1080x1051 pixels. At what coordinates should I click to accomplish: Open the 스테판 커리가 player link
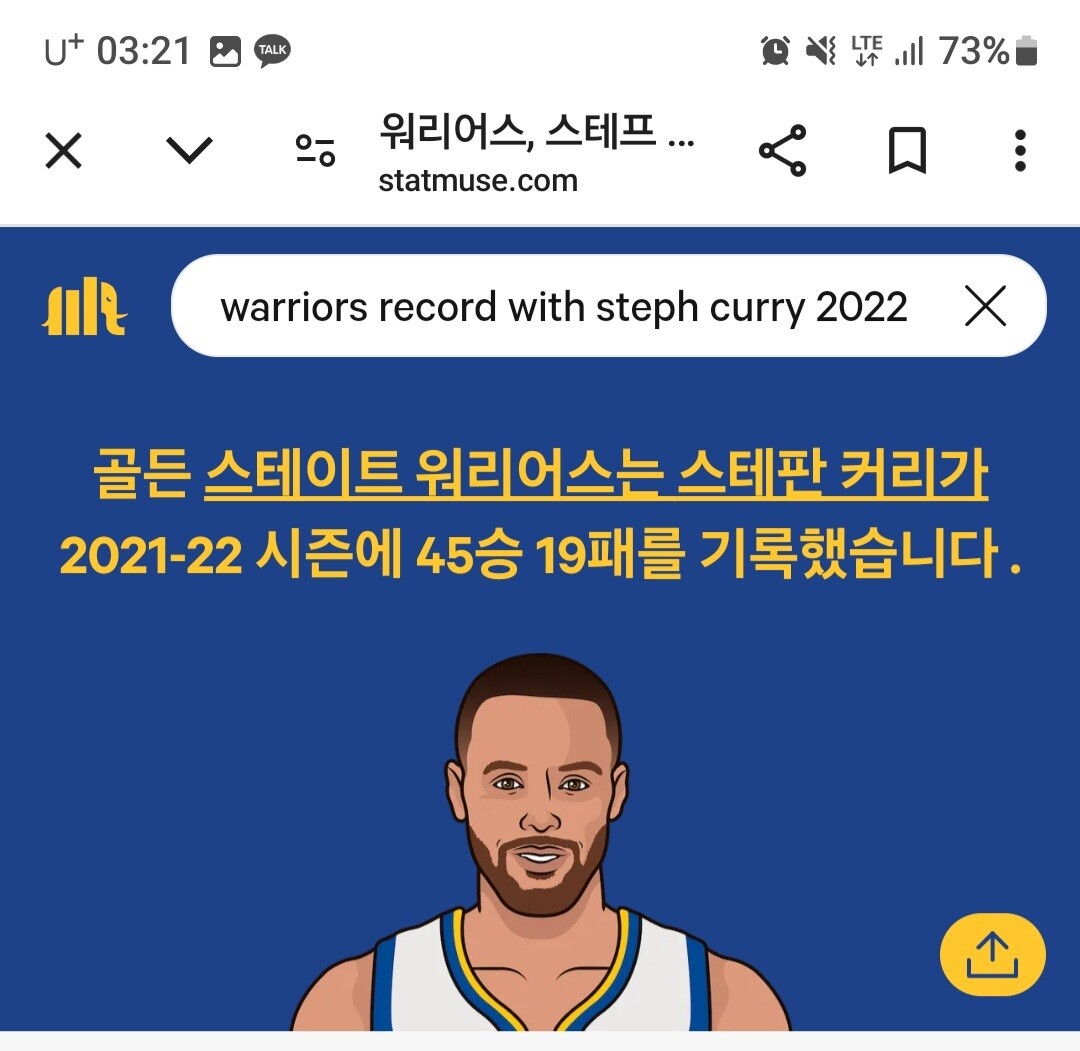[x=833, y=474]
